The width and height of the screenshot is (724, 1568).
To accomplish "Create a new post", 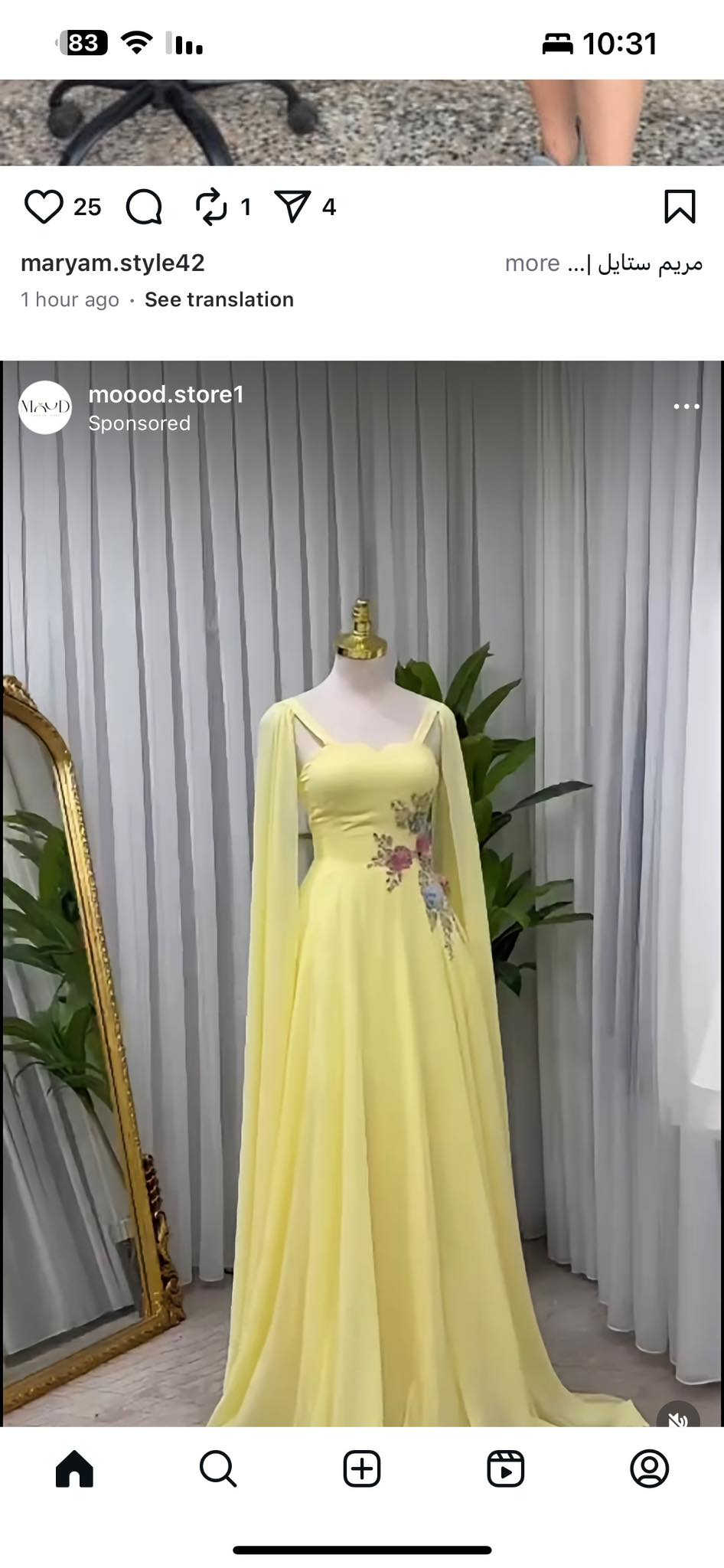I will click(362, 1469).
